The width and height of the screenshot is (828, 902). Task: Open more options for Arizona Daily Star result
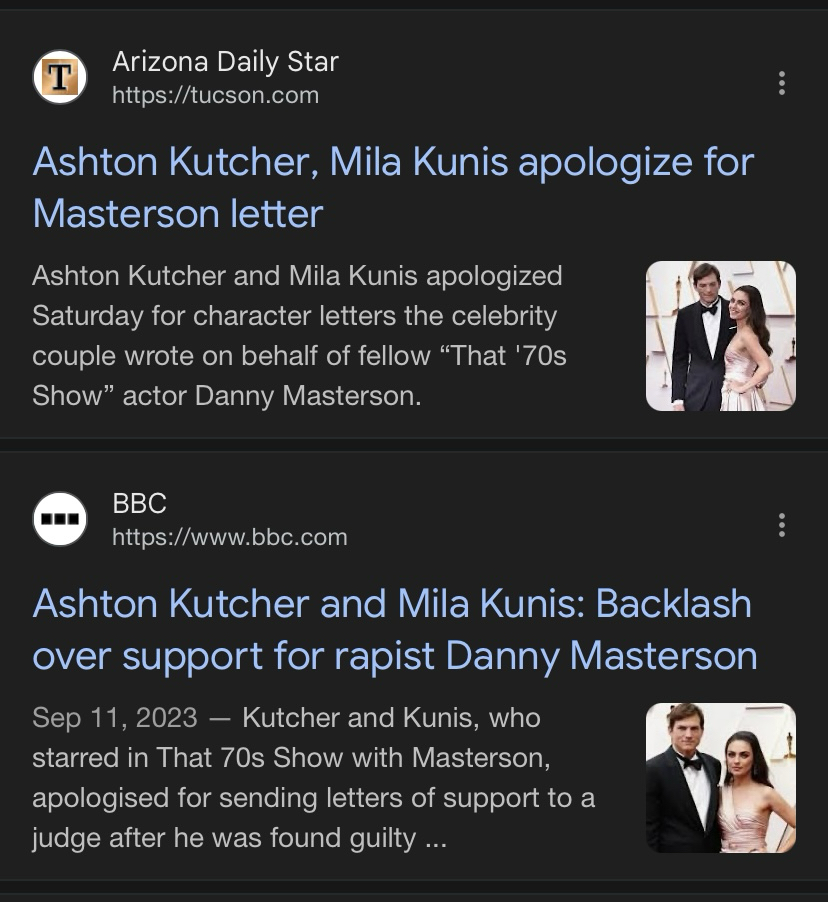(781, 83)
